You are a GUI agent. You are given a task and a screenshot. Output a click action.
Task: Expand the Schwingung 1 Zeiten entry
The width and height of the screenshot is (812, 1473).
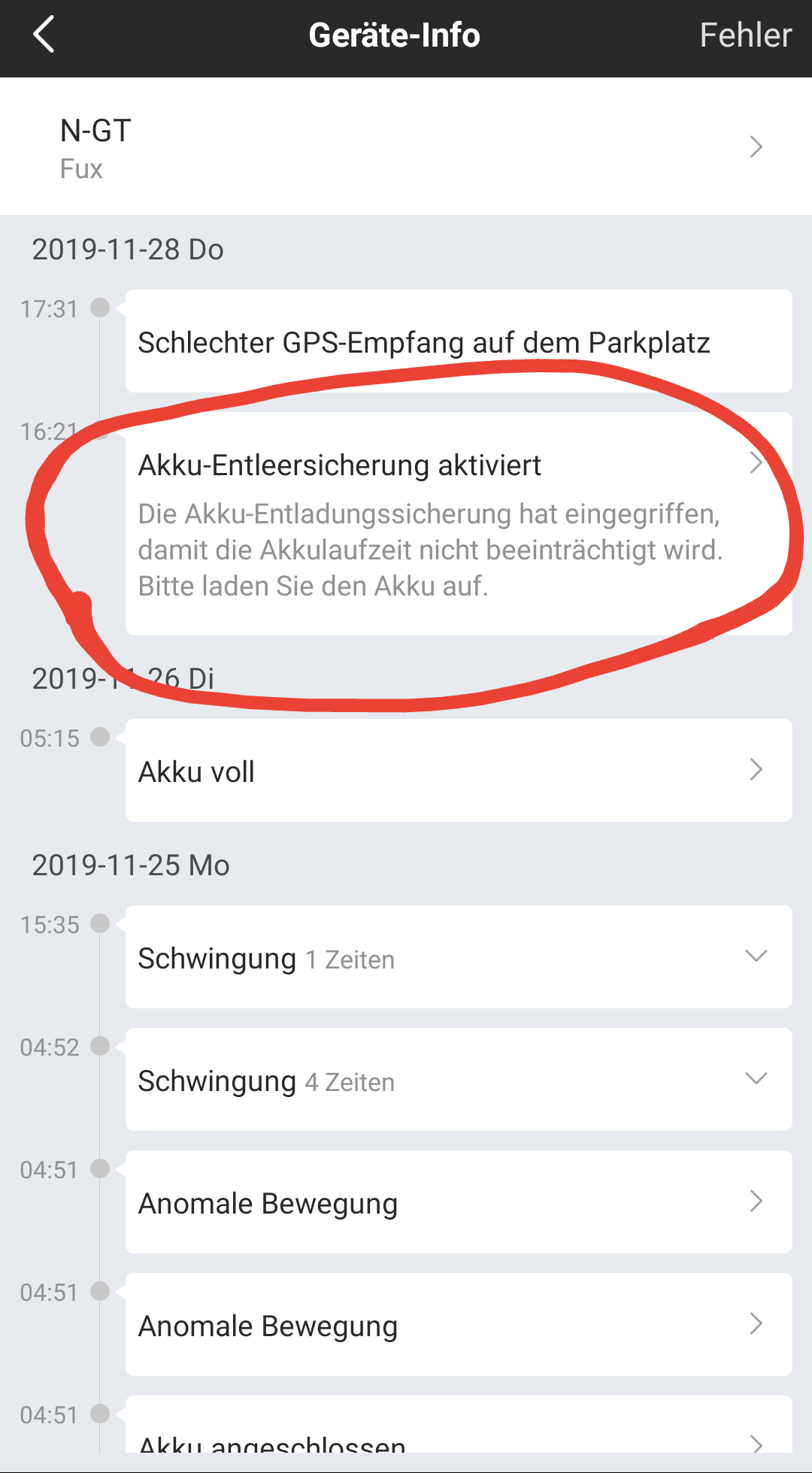459,957
